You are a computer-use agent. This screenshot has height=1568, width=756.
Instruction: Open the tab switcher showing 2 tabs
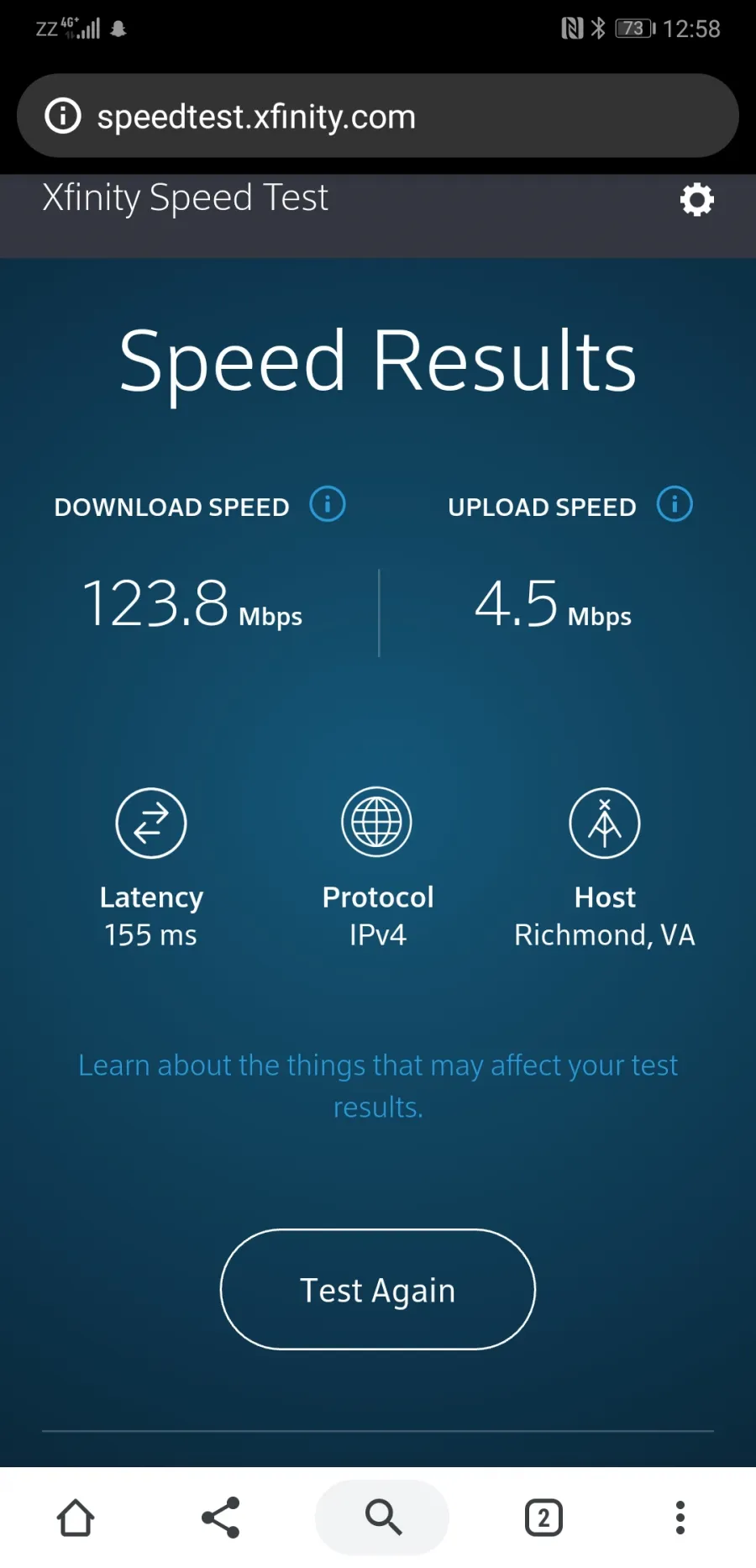pos(543,1518)
